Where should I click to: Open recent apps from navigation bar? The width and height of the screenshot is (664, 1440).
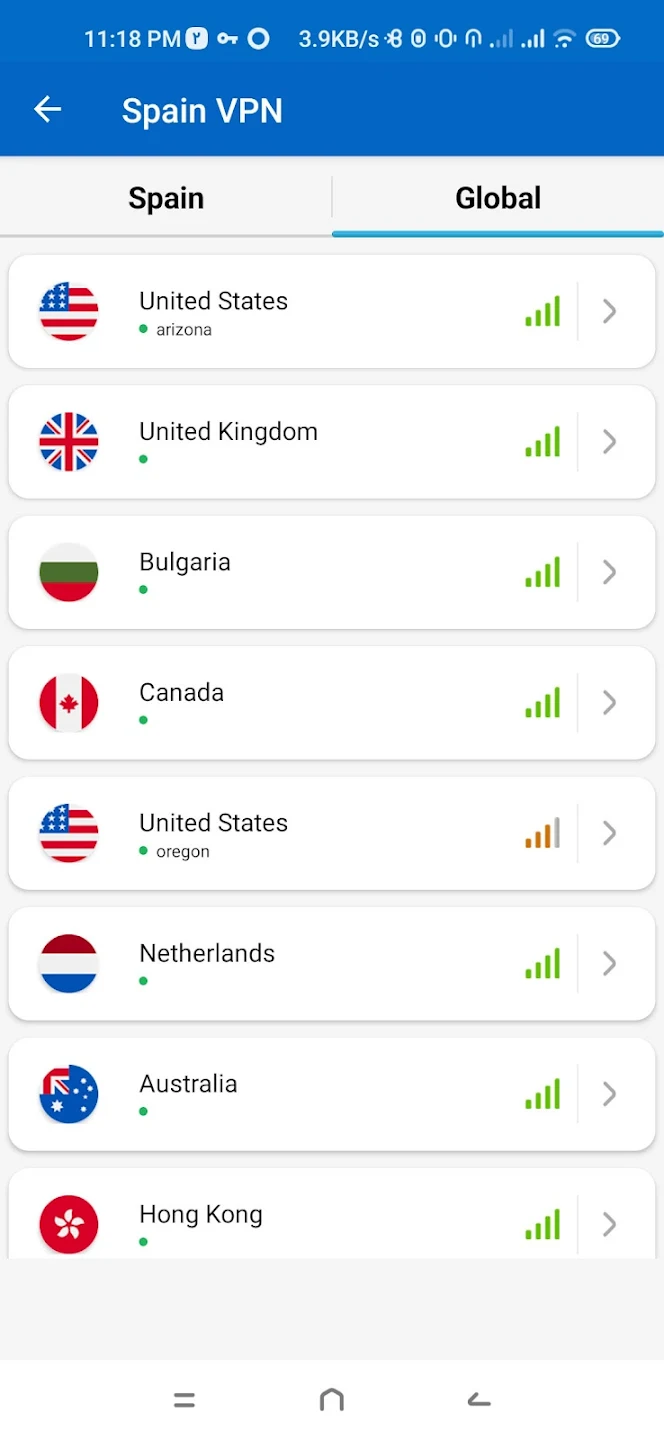(184, 1400)
